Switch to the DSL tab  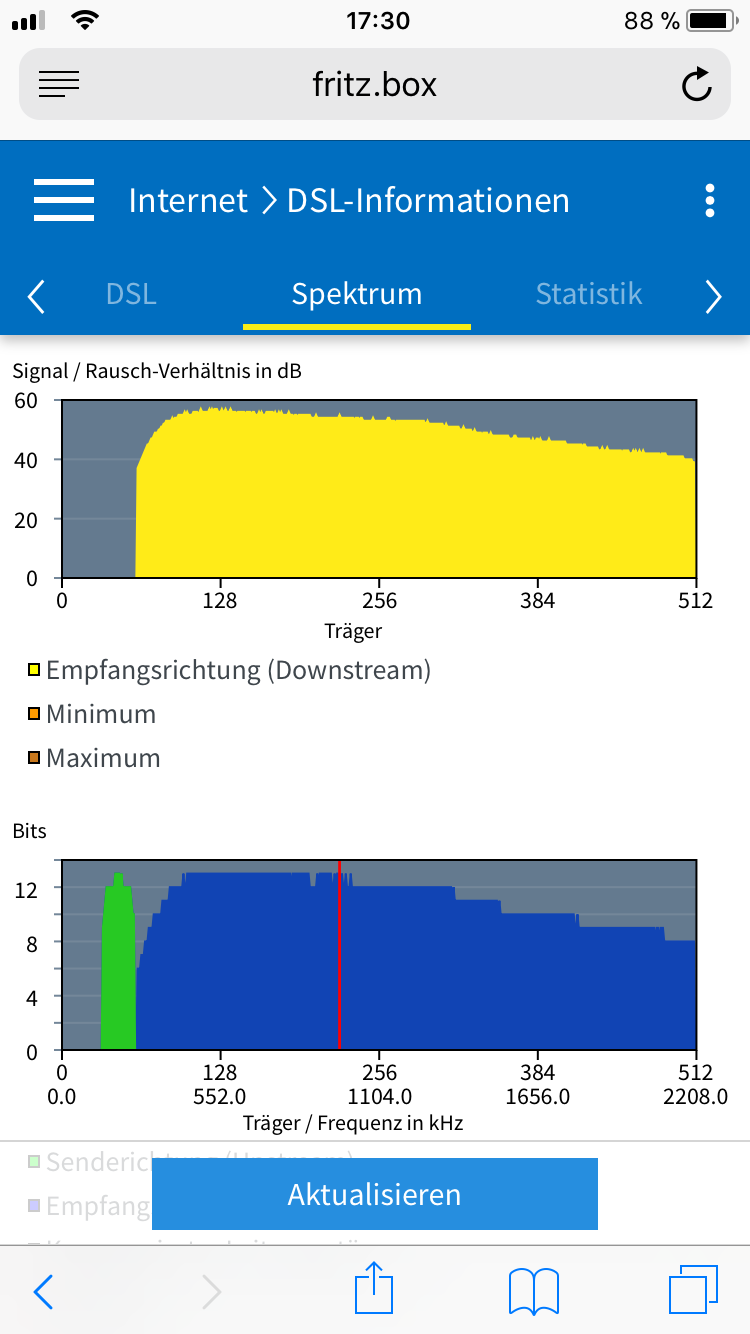click(x=131, y=294)
